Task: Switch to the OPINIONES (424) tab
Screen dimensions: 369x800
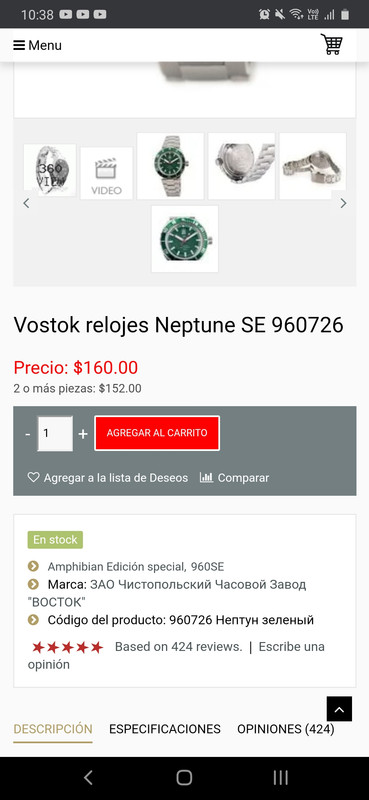Action: point(286,729)
